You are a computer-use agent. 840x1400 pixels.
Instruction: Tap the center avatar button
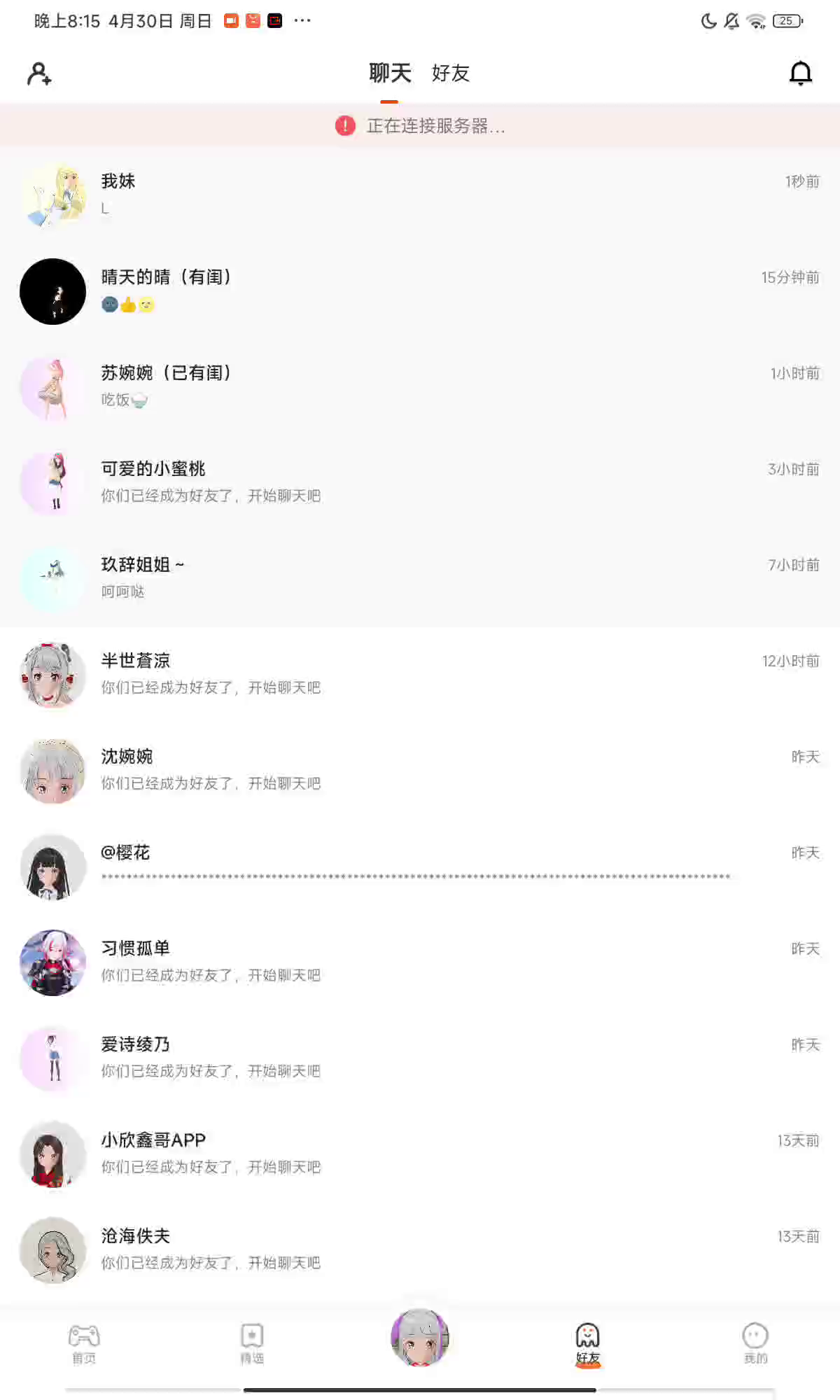[x=419, y=1338]
